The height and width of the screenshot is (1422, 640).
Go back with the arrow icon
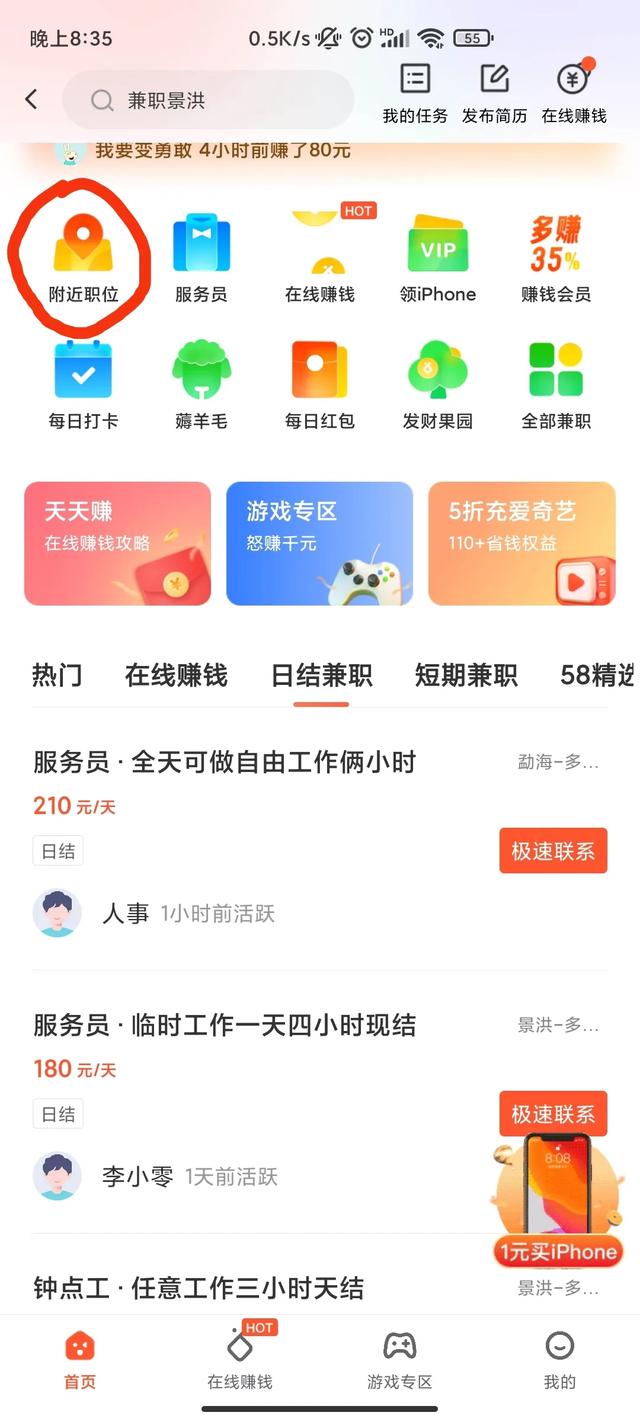tap(32, 99)
